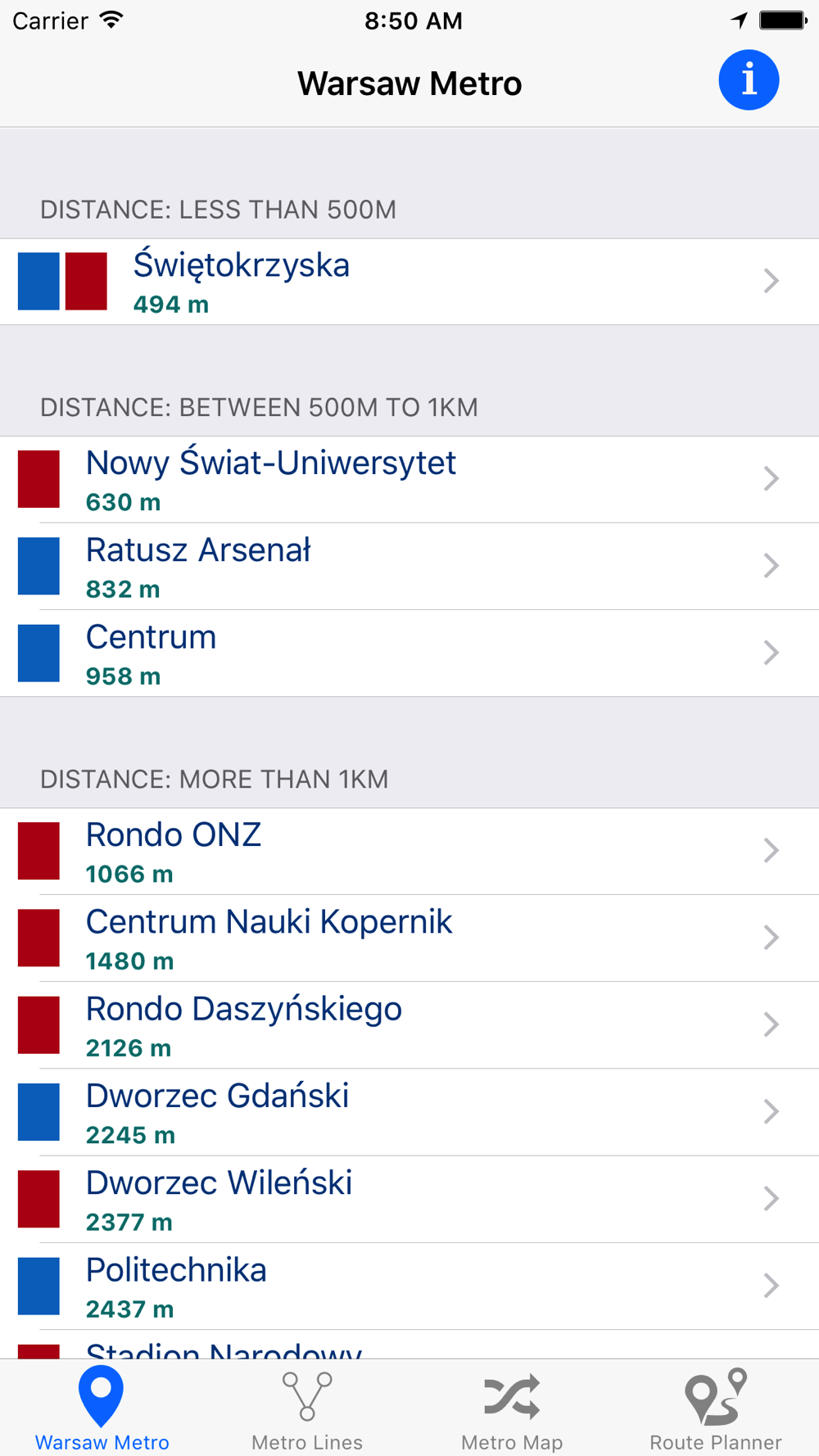Open the Politechnika station
The image size is (819, 1456).
point(409,1286)
